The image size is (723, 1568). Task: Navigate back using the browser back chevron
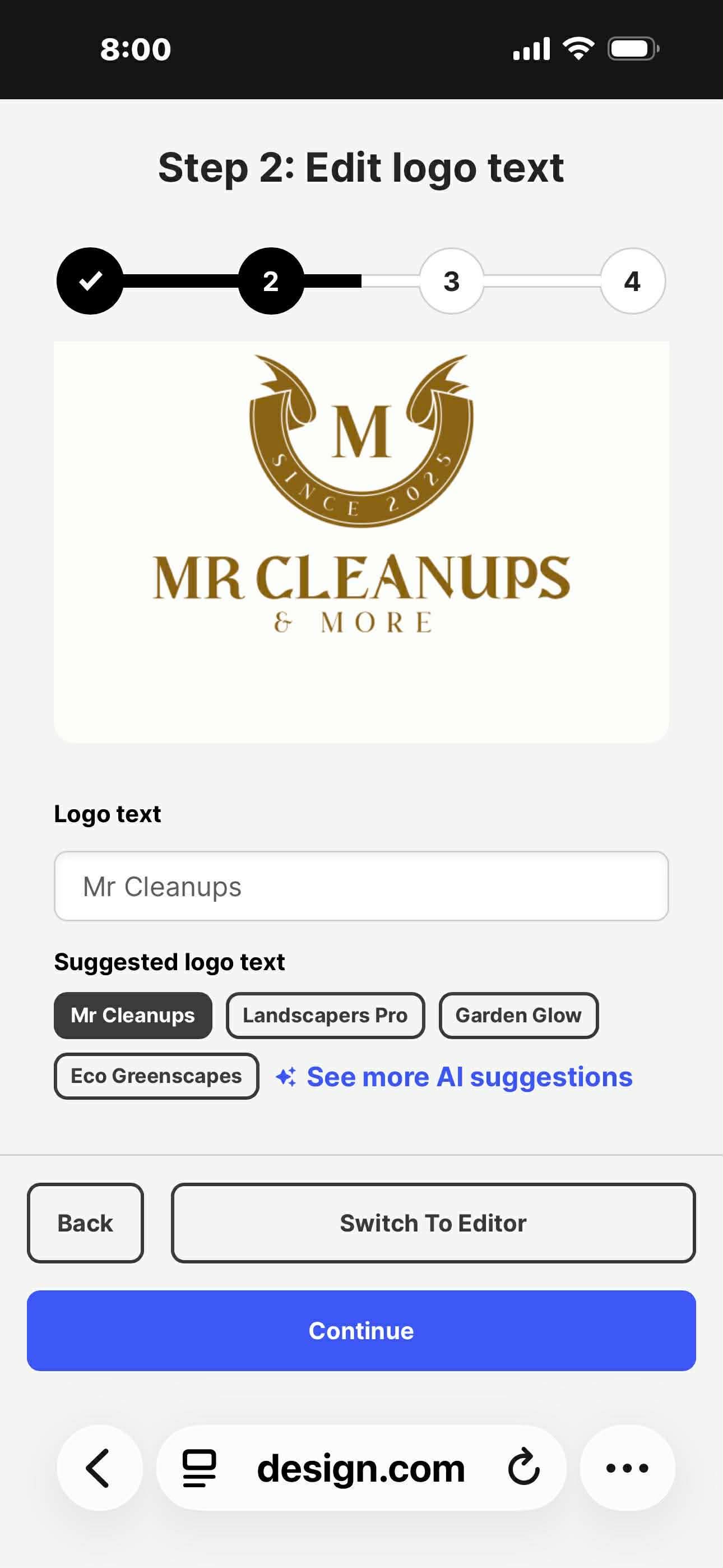click(x=99, y=1468)
